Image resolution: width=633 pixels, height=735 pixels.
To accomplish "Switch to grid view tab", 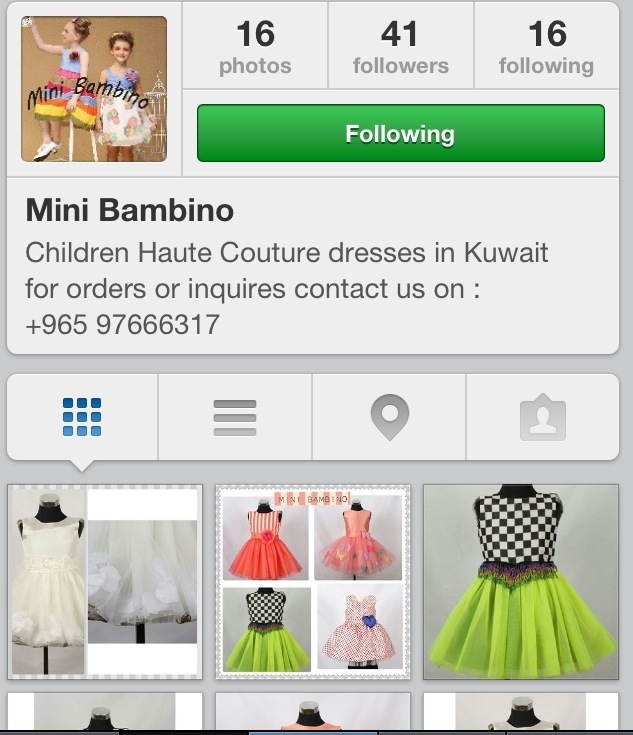I will pyautogui.click(x=82, y=417).
